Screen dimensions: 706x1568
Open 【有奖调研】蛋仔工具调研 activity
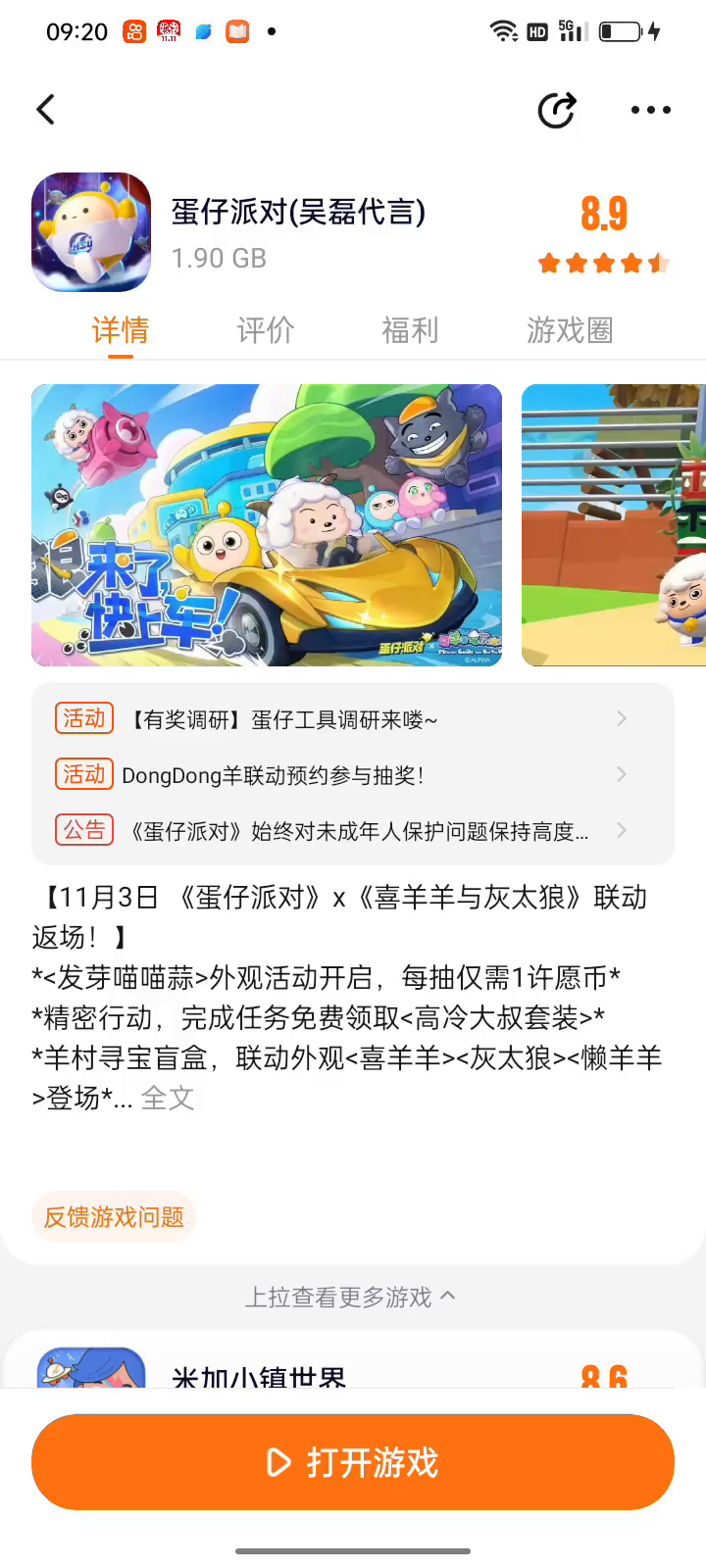353,719
